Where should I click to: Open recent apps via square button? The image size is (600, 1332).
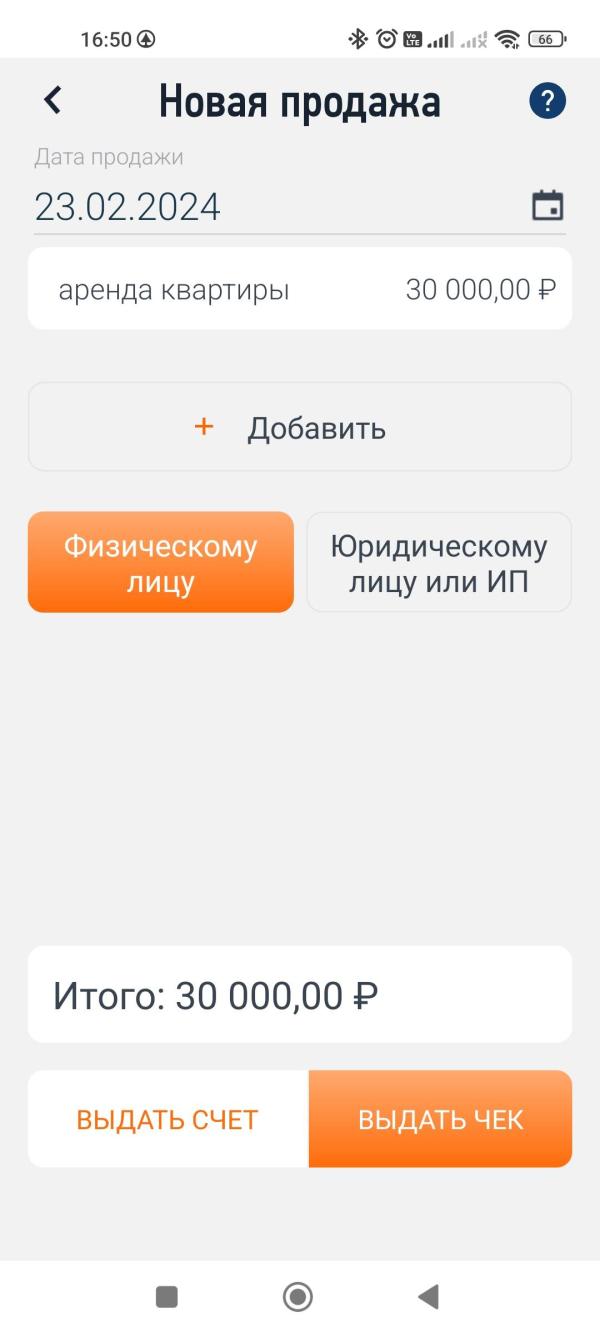pyautogui.click(x=167, y=1297)
